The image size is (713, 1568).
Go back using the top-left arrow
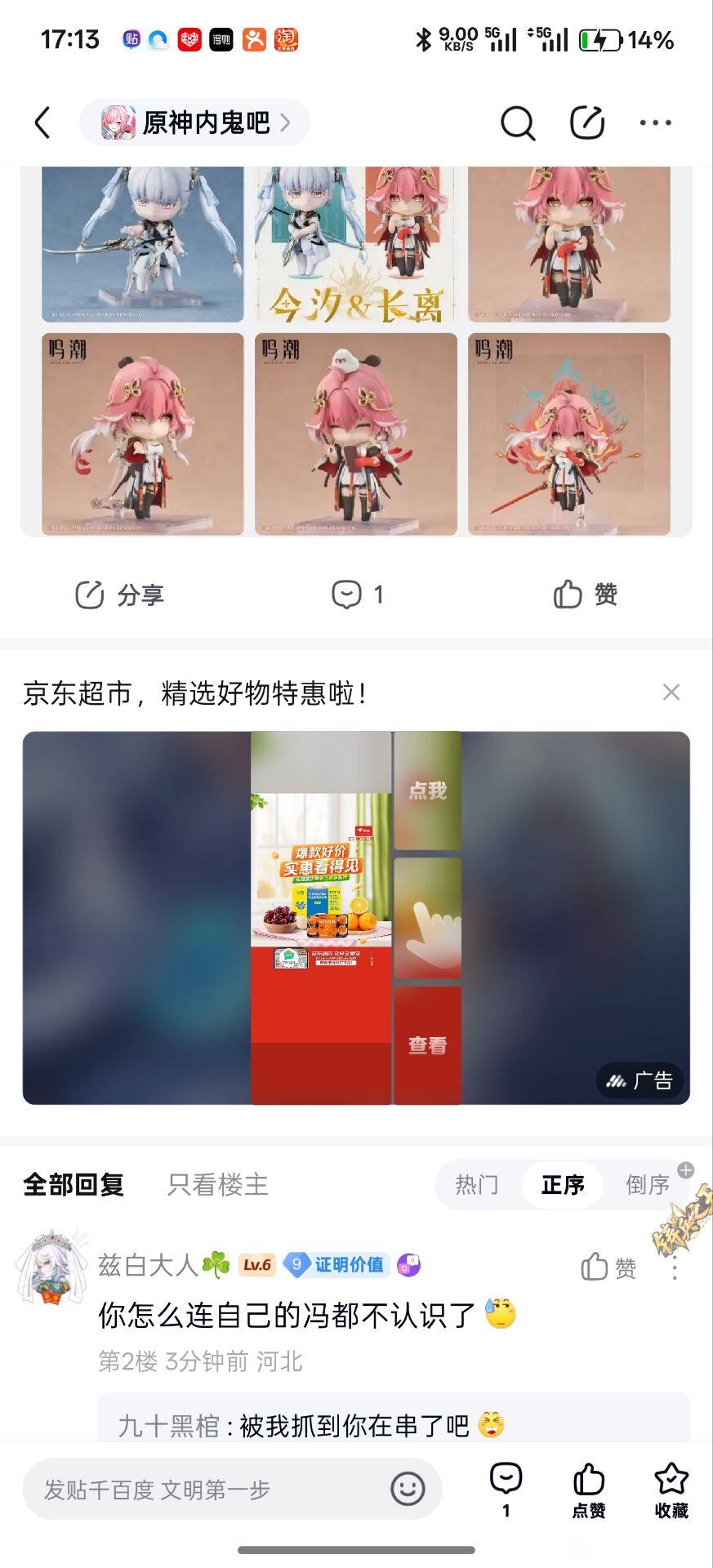[42, 123]
